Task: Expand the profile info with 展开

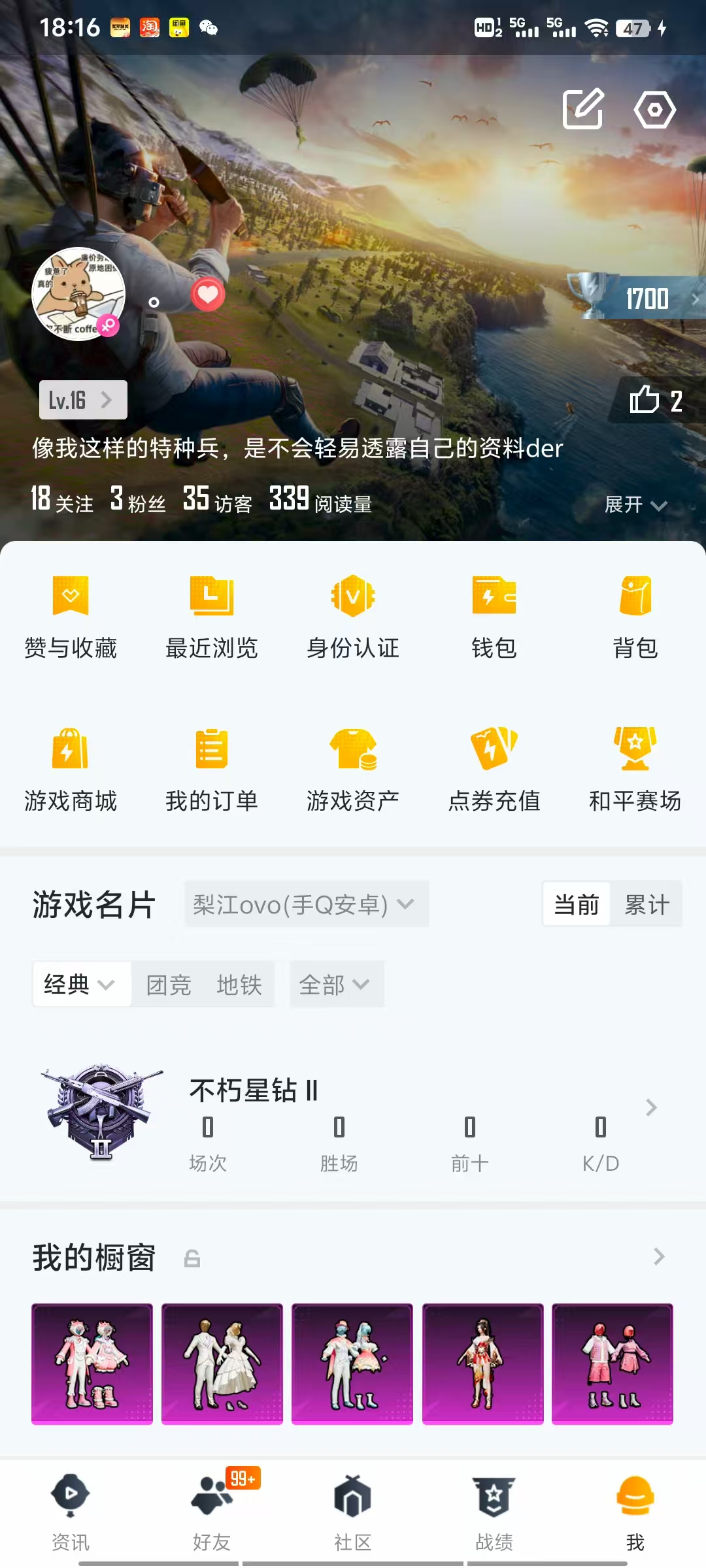Action: [x=635, y=504]
